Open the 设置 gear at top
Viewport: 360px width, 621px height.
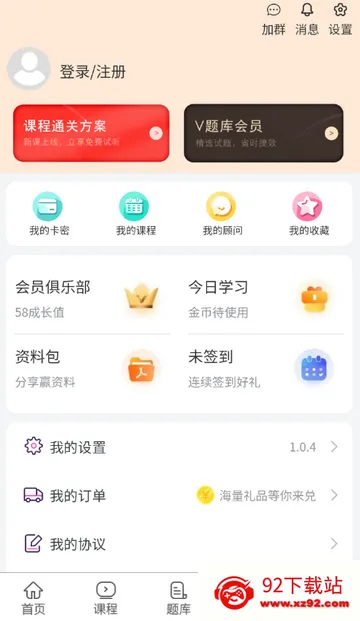coord(340,19)
